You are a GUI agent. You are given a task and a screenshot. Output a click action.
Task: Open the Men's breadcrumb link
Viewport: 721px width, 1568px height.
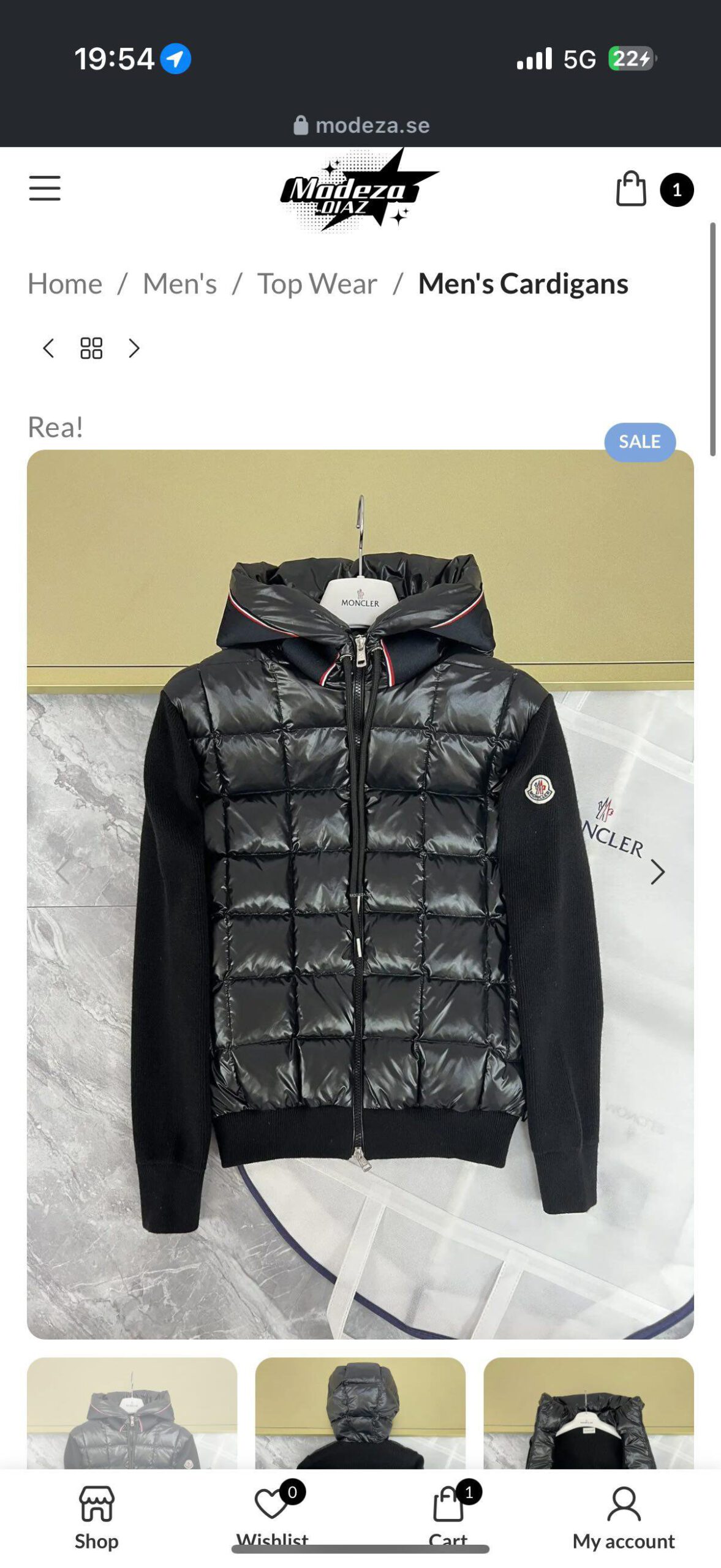[x=179, y=284]
